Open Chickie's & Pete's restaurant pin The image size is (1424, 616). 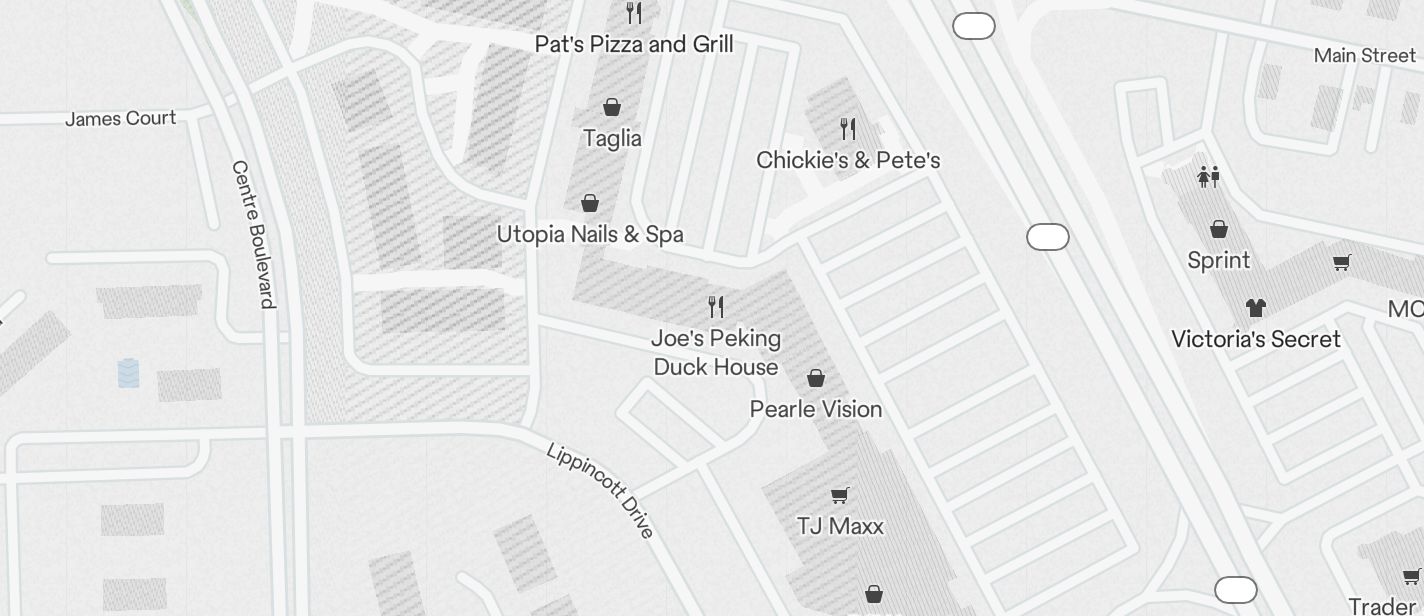click(x=848, y=129)
